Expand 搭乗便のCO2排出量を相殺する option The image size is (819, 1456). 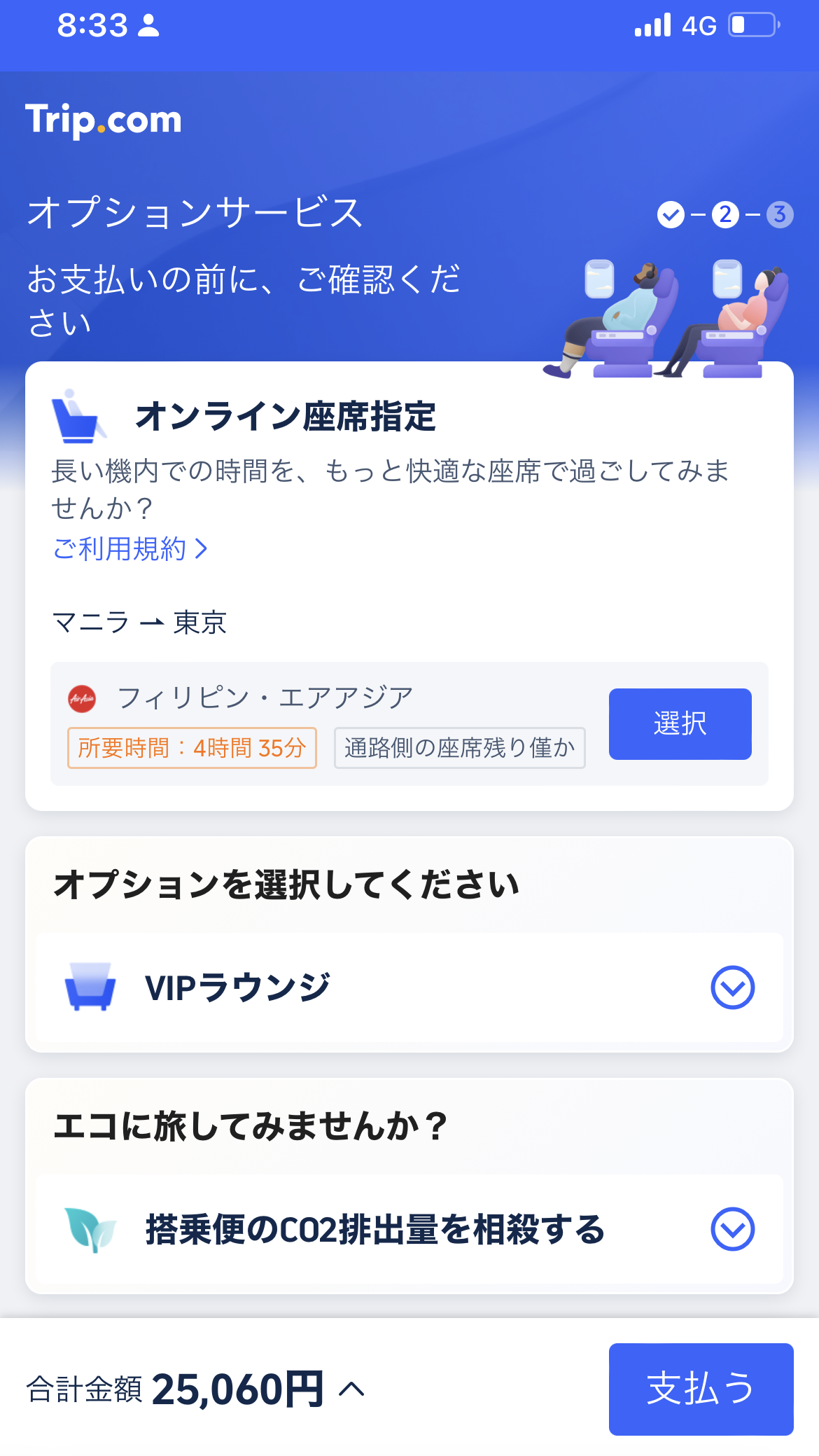pyautogui.click(x=732, y=1229)
